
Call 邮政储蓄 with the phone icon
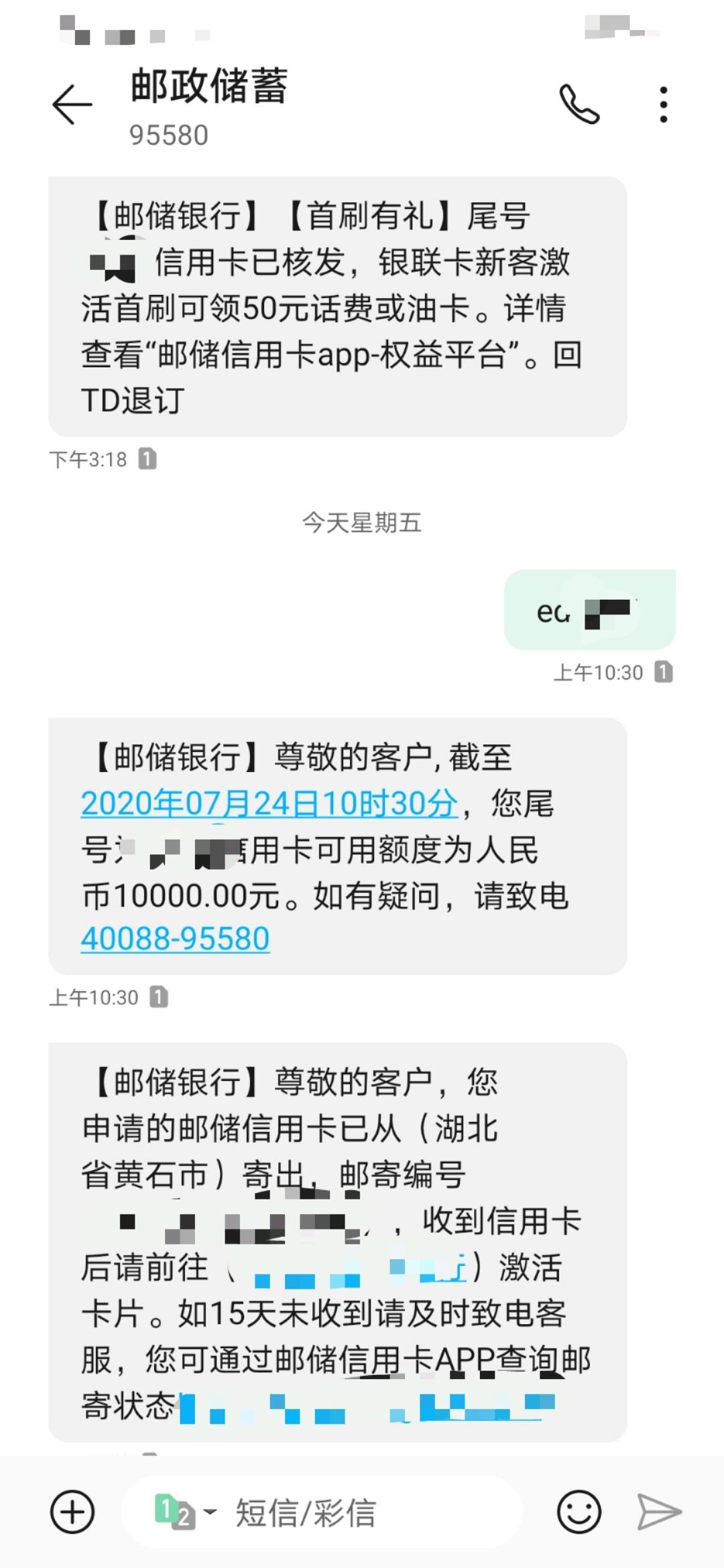tap(579, 105)
